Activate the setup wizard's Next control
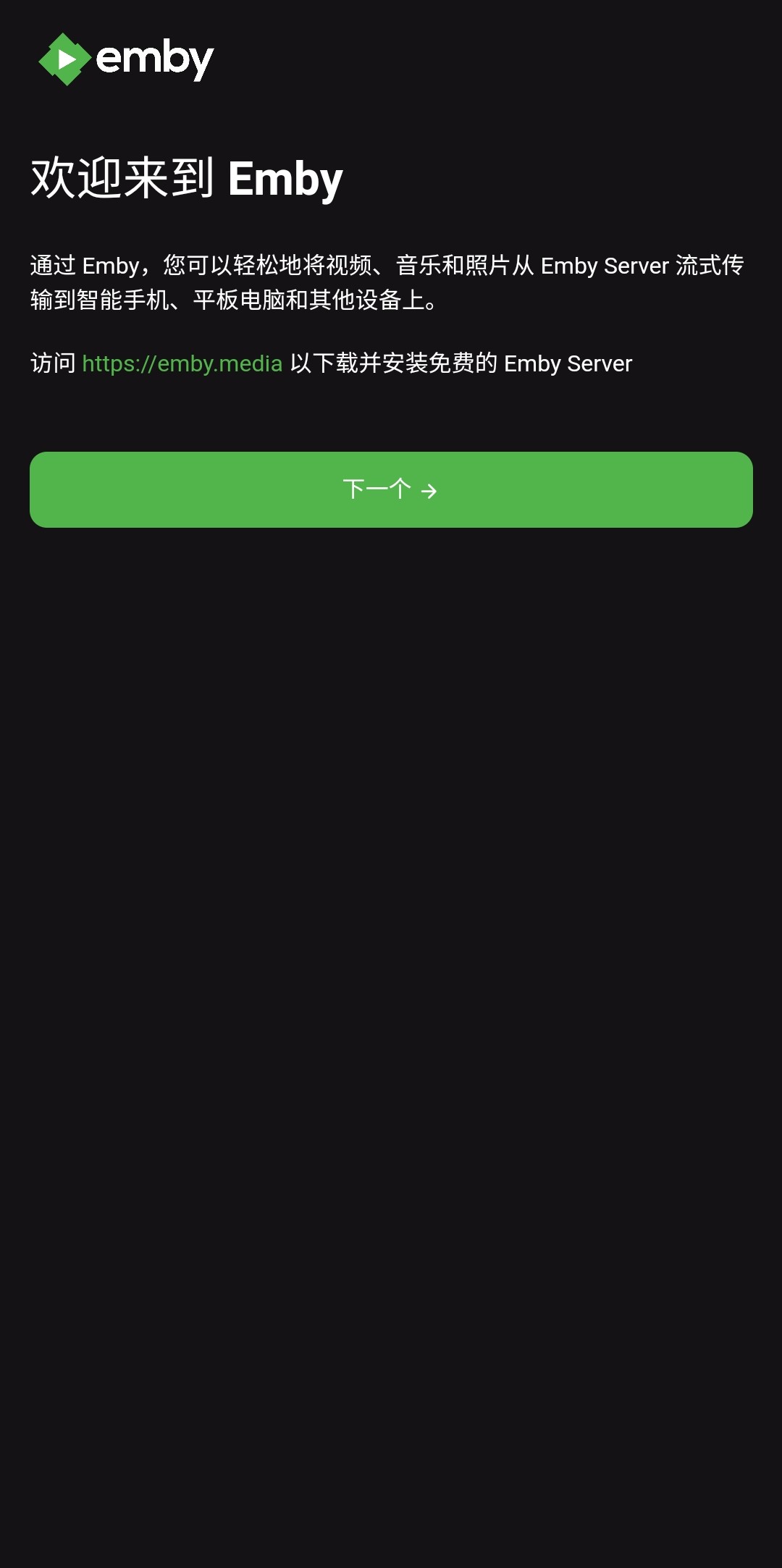The width and height of the screenshot is (782, 1568). click(x=391, y=491)
